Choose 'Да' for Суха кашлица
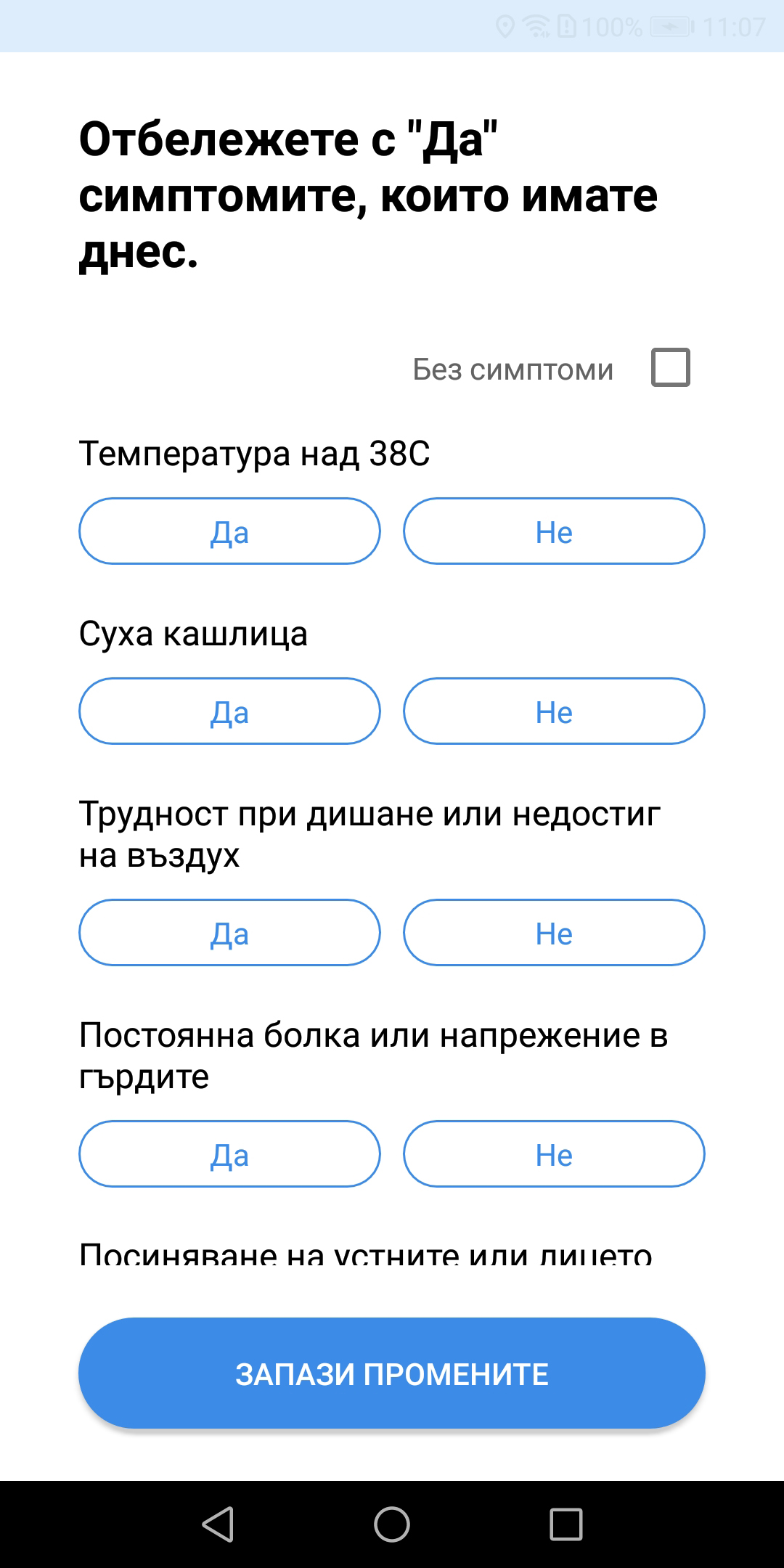This screenshot has height=1568, width=784. (x=229, y=711)
